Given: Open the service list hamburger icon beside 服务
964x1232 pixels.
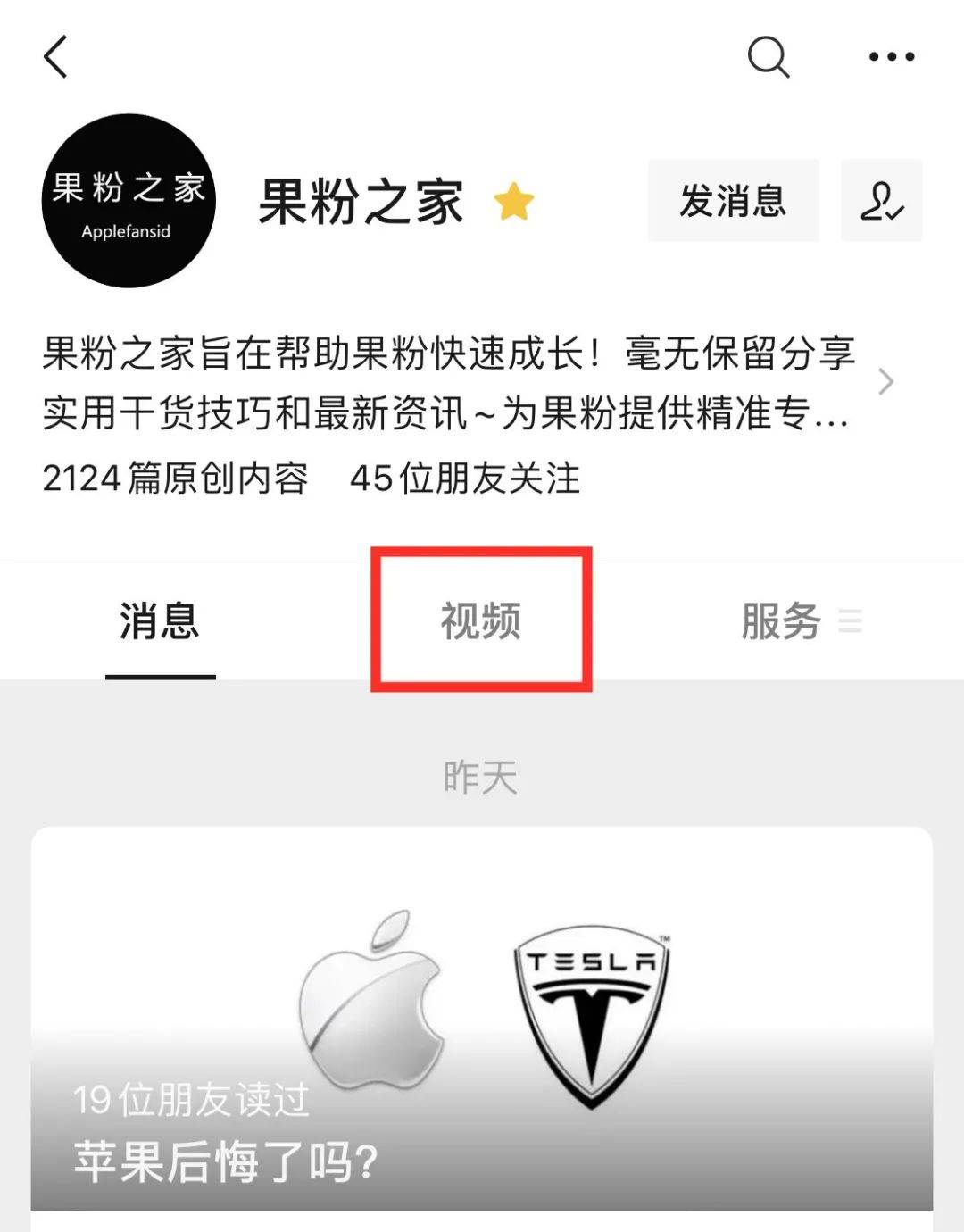Looking at the screenshot, I should (x=852, y=622).
